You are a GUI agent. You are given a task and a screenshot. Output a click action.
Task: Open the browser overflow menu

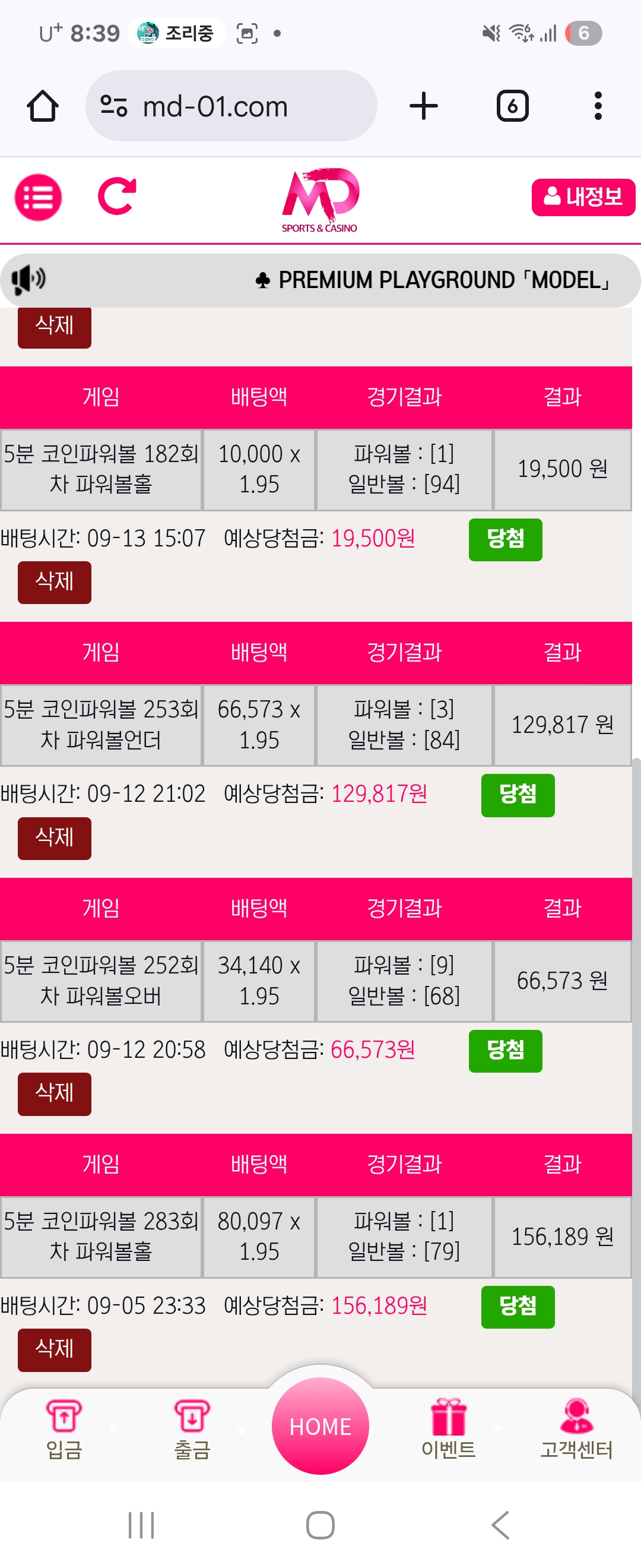click(598, 106)
